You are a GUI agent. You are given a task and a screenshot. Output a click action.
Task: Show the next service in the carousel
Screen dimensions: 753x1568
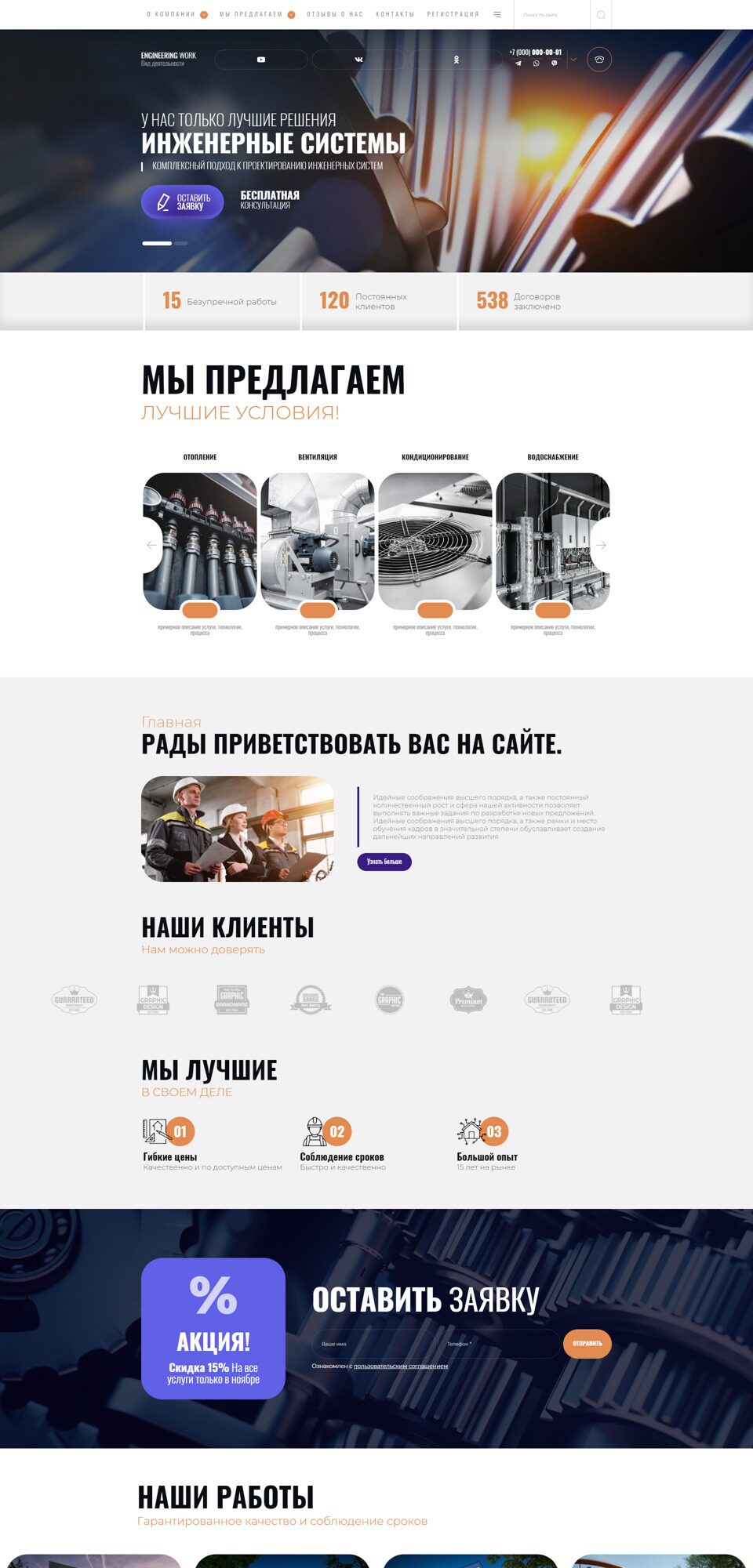(x=602, y=545)
